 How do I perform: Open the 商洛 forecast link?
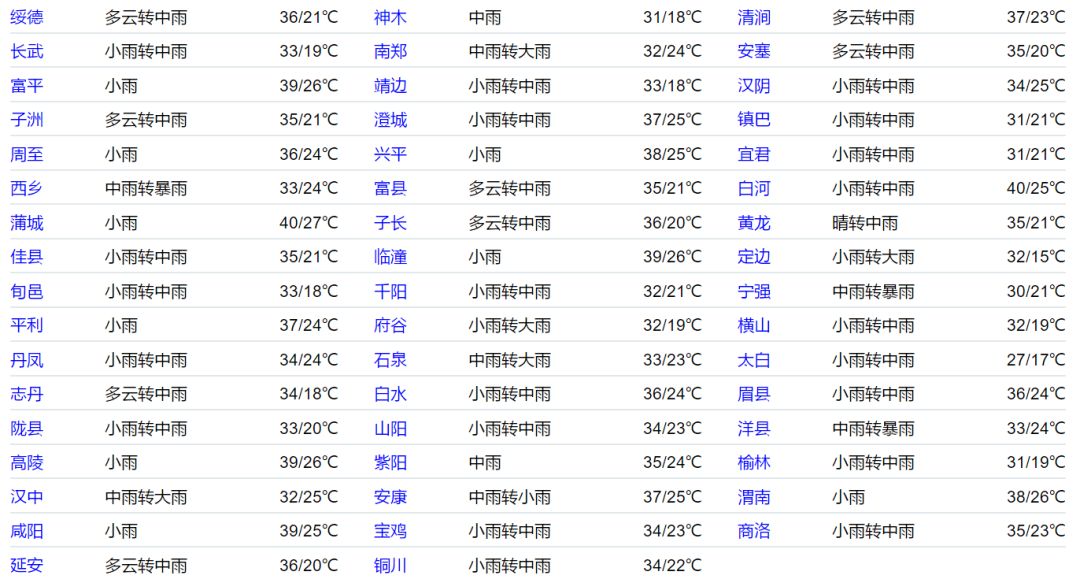click(754, 531)
